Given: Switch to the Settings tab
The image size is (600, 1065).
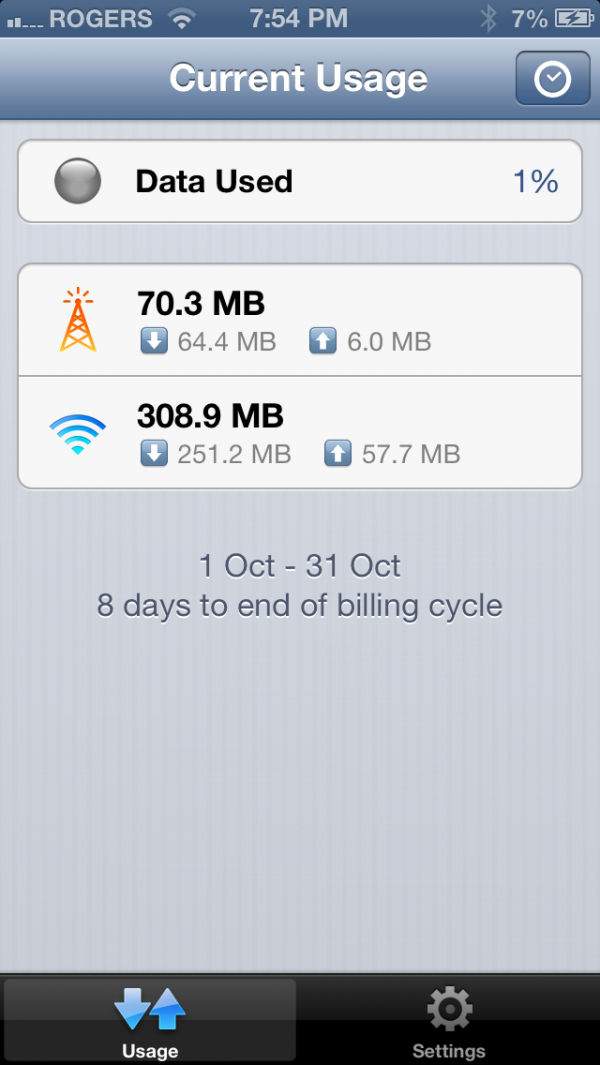Looking at the screenshot, I should (x=449, y=1021).
